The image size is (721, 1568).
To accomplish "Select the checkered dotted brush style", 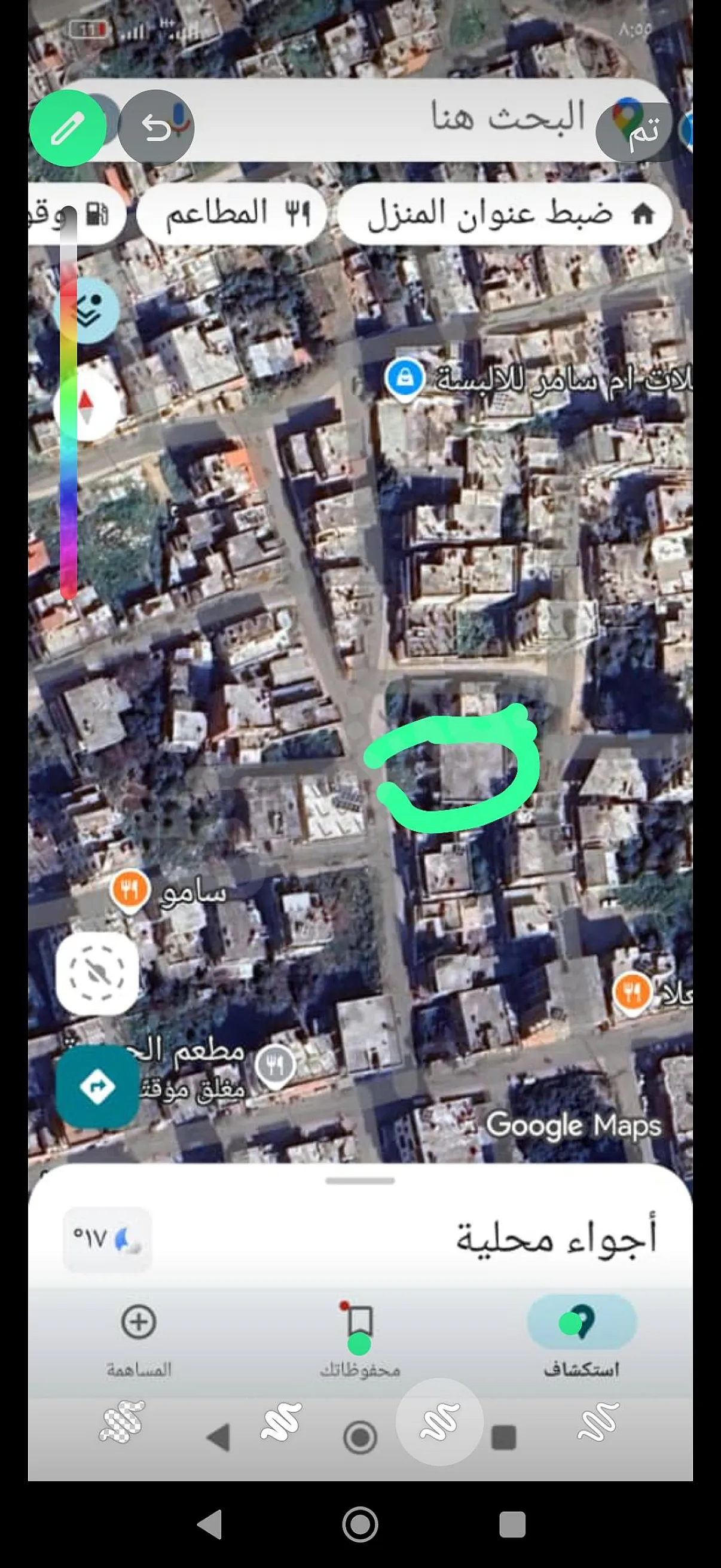I will tap(123, 1421).
